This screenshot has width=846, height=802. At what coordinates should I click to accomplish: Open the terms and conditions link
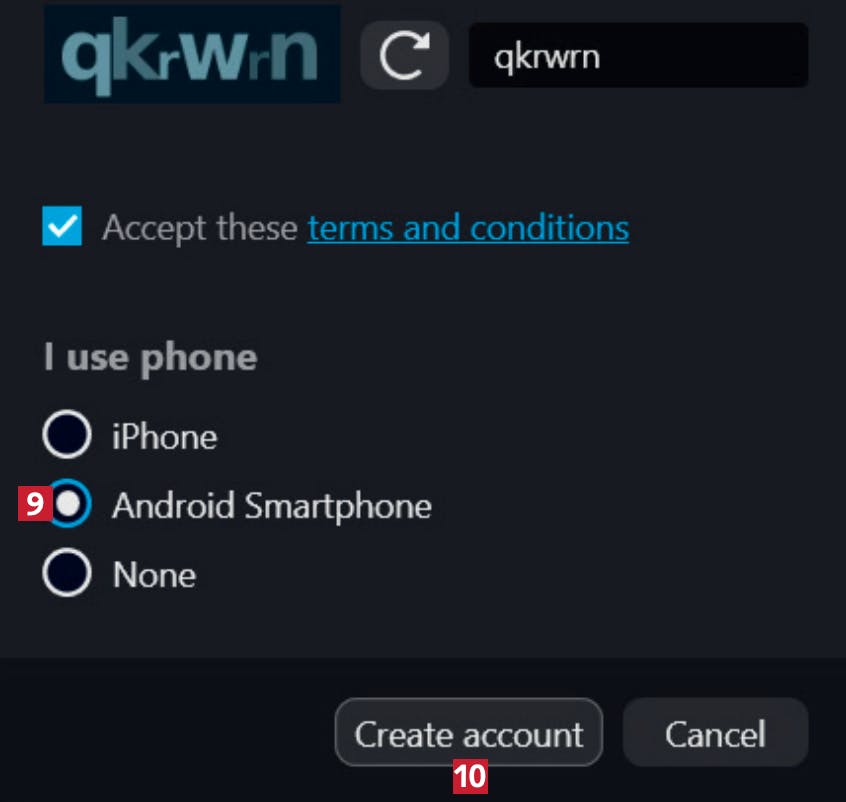pyautogui.click(x=468, y=228)
